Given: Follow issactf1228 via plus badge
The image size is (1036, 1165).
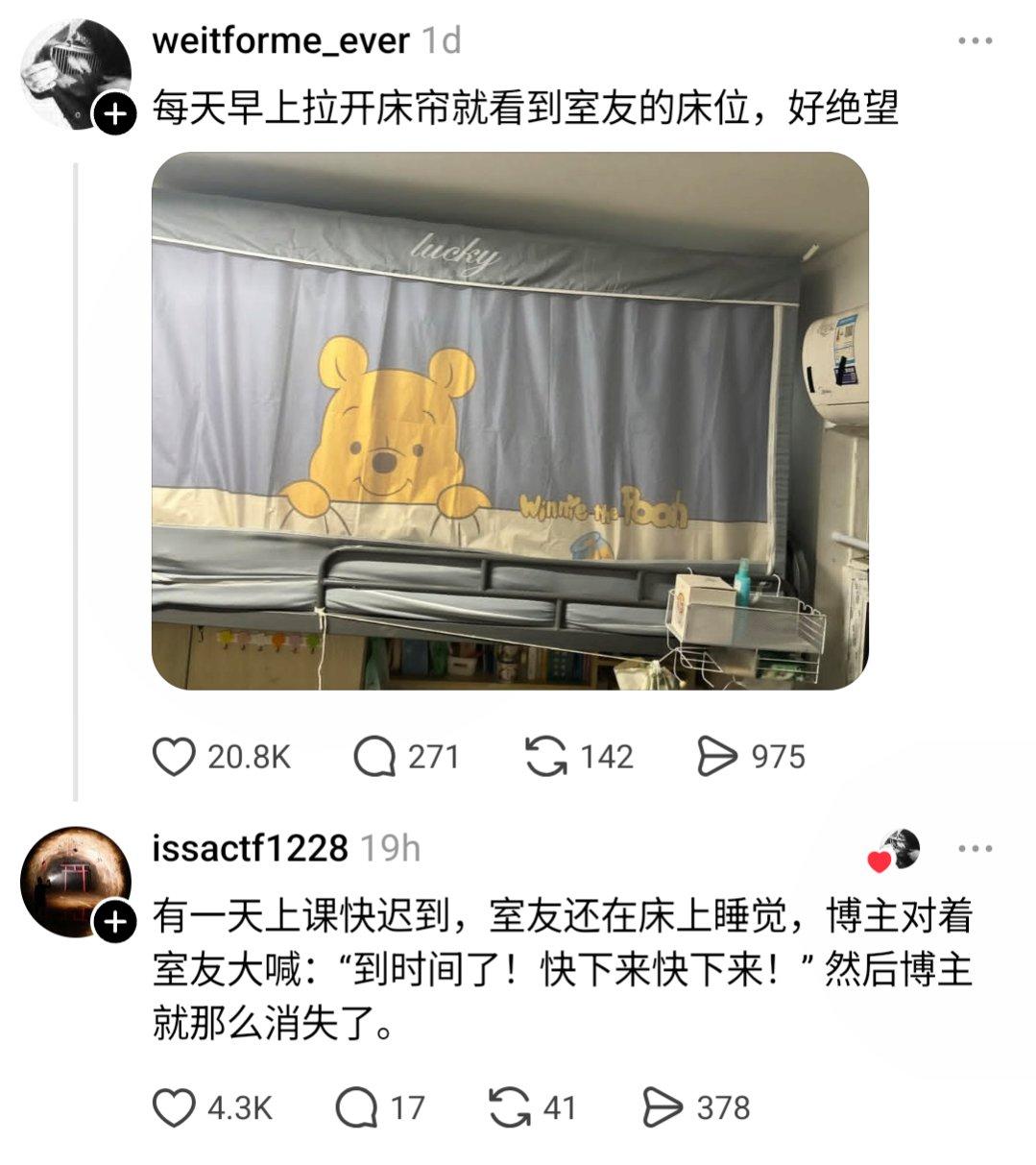Looking at the screenshot, I should 114,923.
